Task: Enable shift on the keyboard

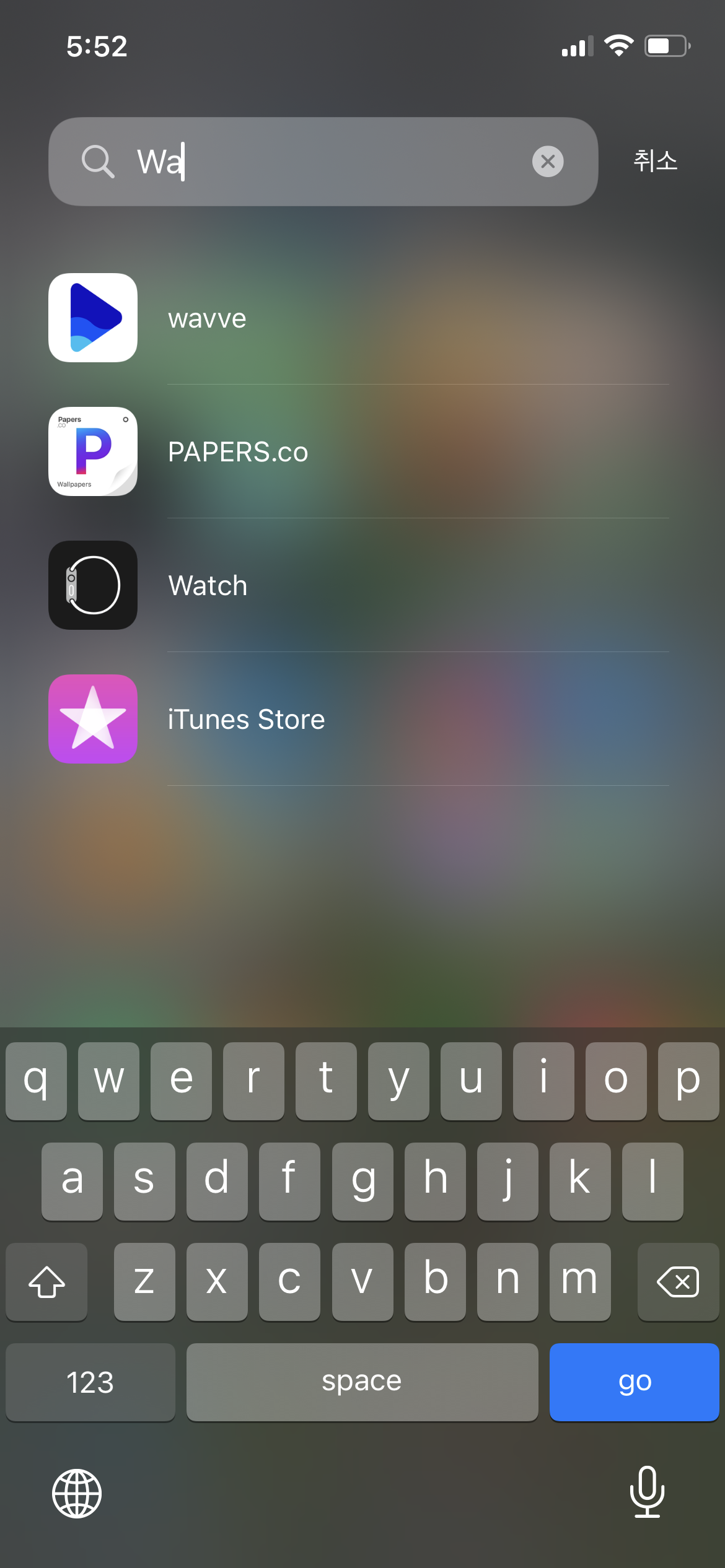Action: click(x=46, y=1281)
